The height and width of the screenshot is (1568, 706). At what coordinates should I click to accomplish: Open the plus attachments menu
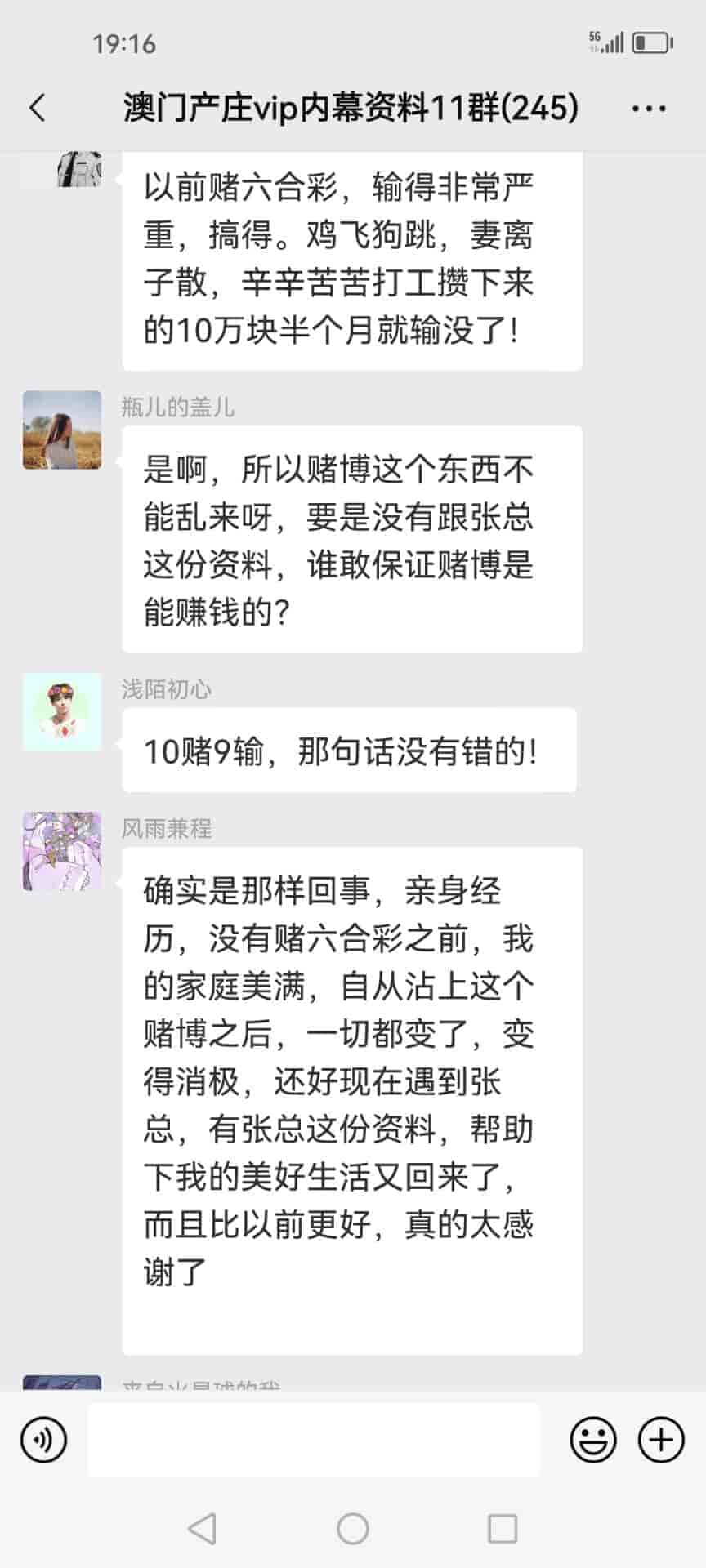660,1440
